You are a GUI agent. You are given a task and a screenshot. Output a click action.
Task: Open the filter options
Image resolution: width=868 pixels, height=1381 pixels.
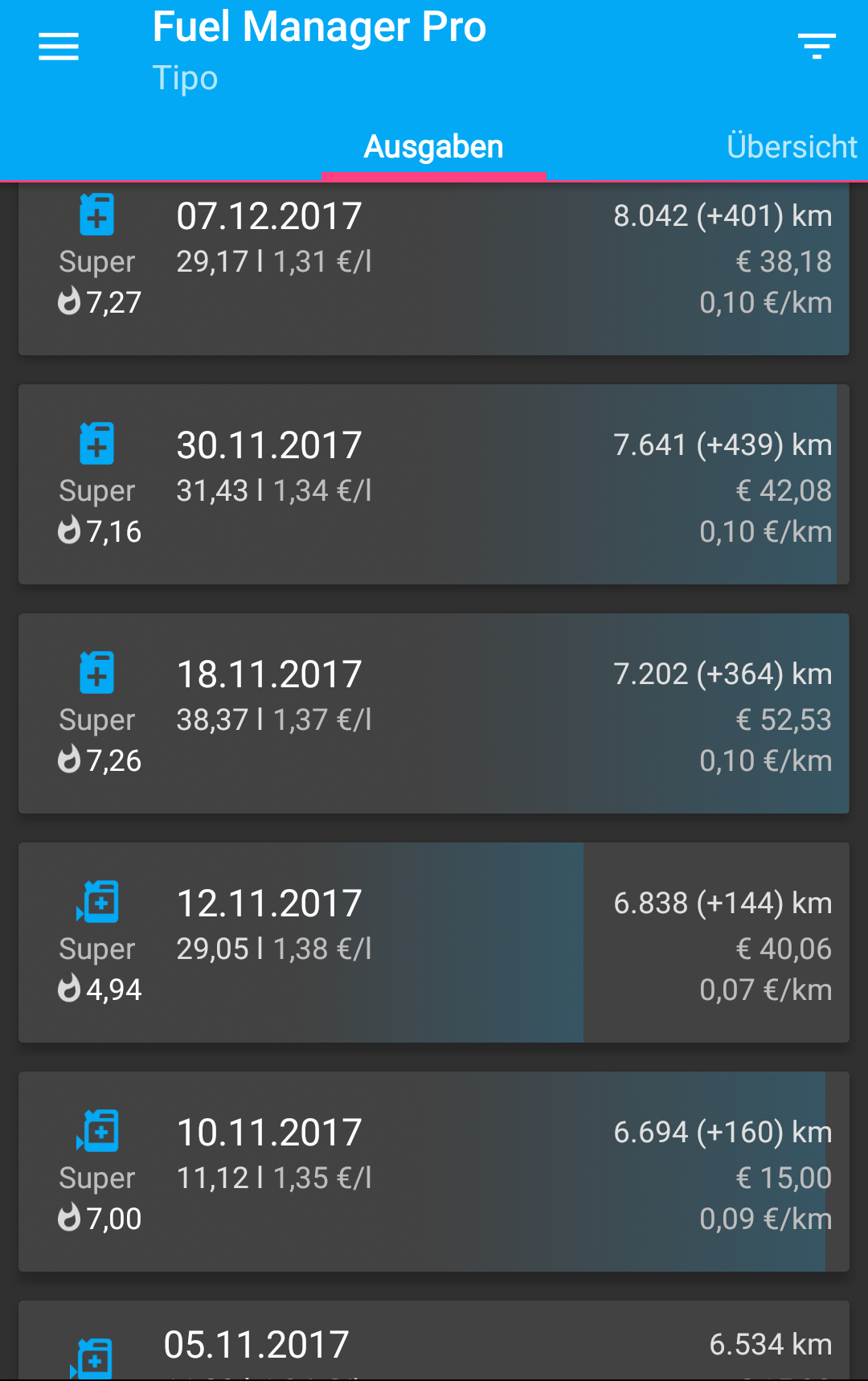tap(817, 47)
